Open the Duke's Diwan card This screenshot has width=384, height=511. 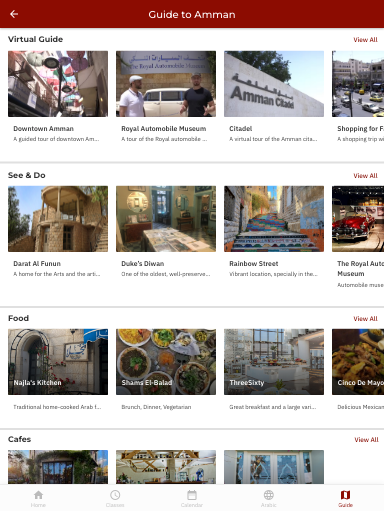click(x=166, y=232)
